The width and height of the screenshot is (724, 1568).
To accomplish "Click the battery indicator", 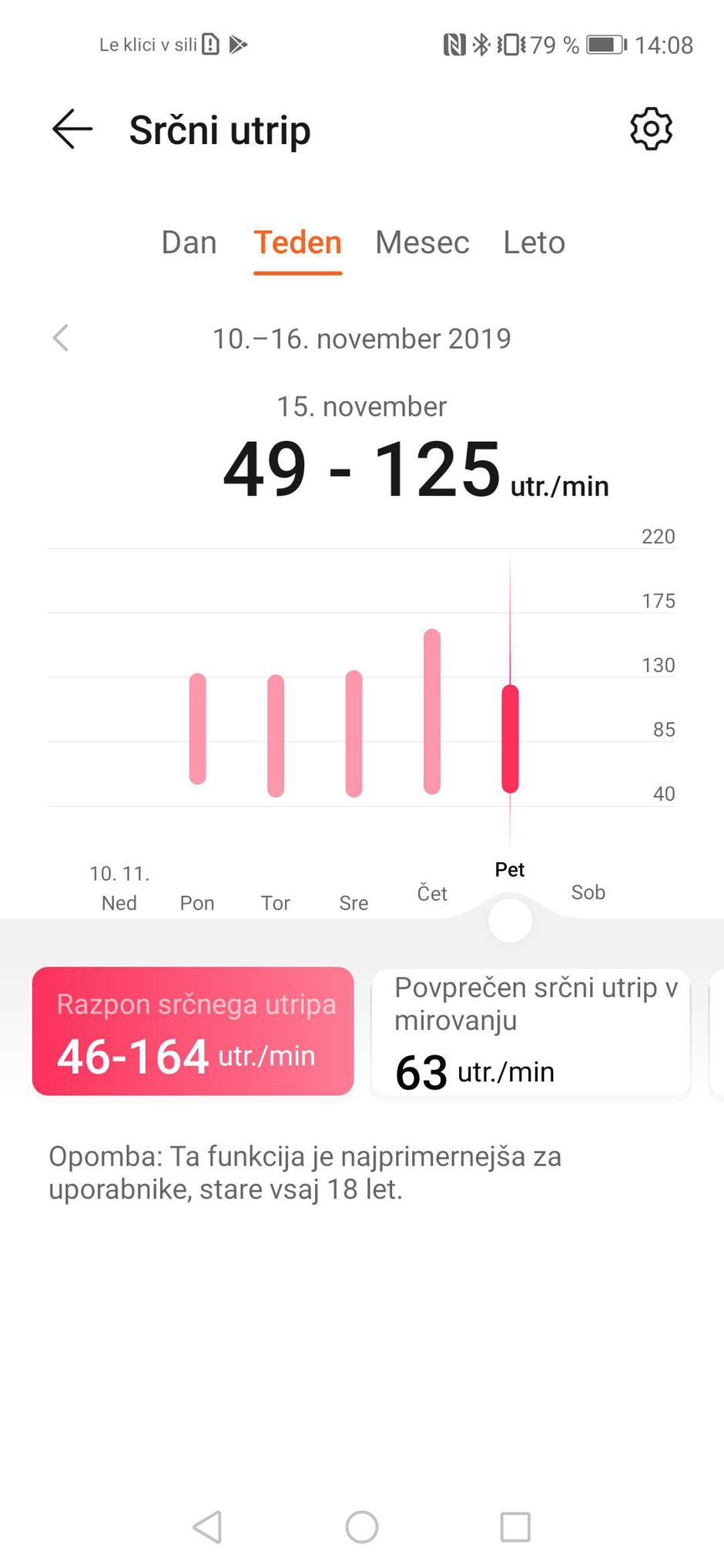I will (x=606, y=45).
